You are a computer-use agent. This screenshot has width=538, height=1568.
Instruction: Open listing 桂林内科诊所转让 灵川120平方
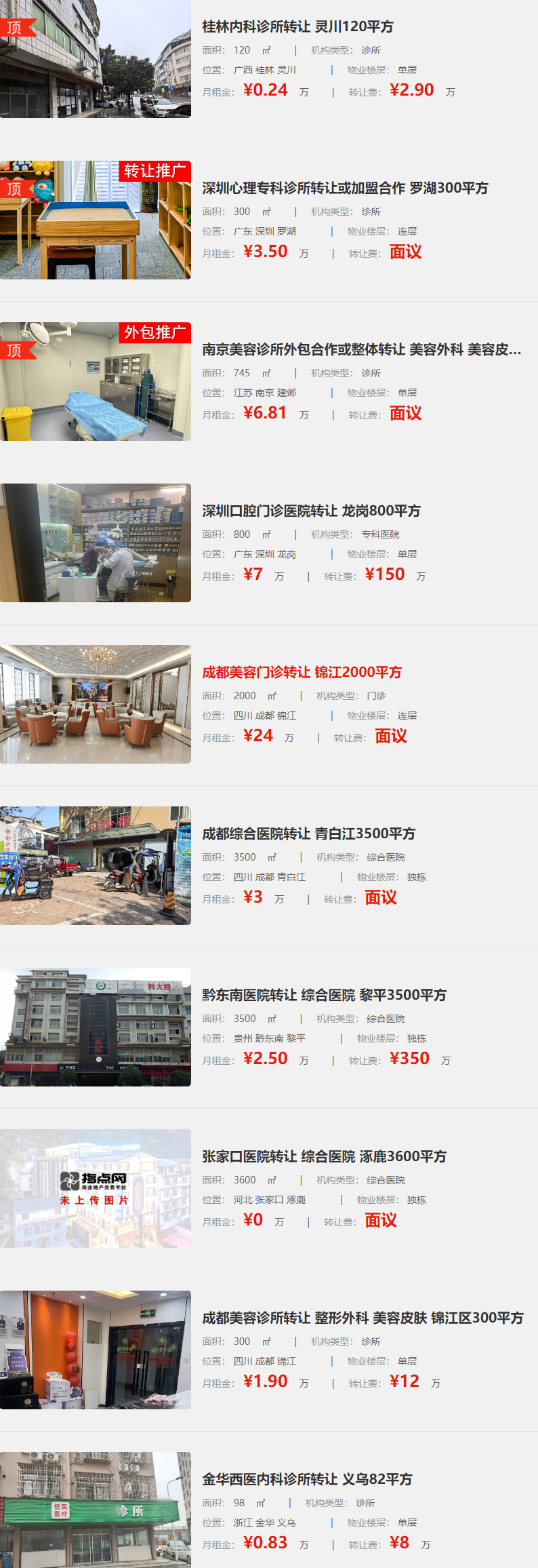[297, 26]
